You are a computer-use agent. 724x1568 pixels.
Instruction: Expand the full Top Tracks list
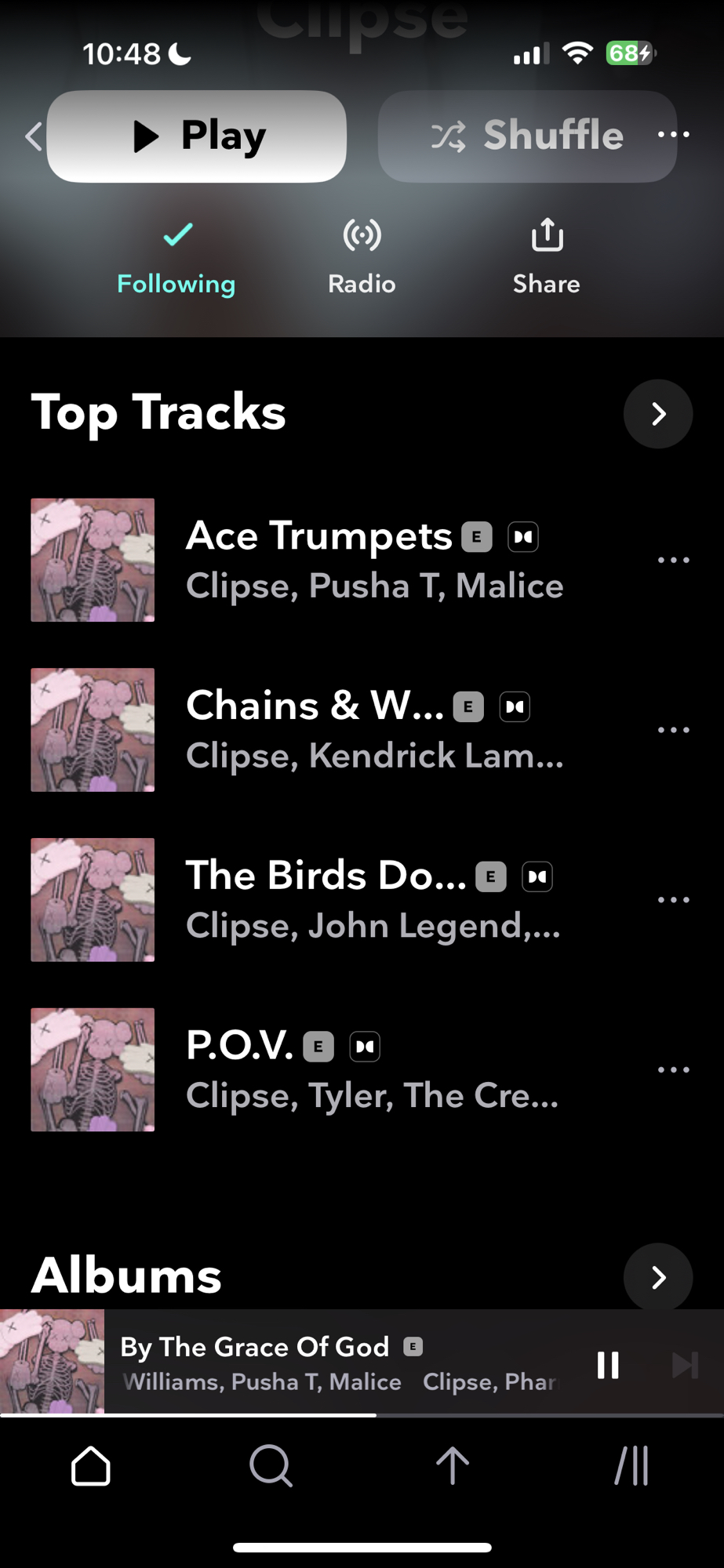tap(657, 414)
